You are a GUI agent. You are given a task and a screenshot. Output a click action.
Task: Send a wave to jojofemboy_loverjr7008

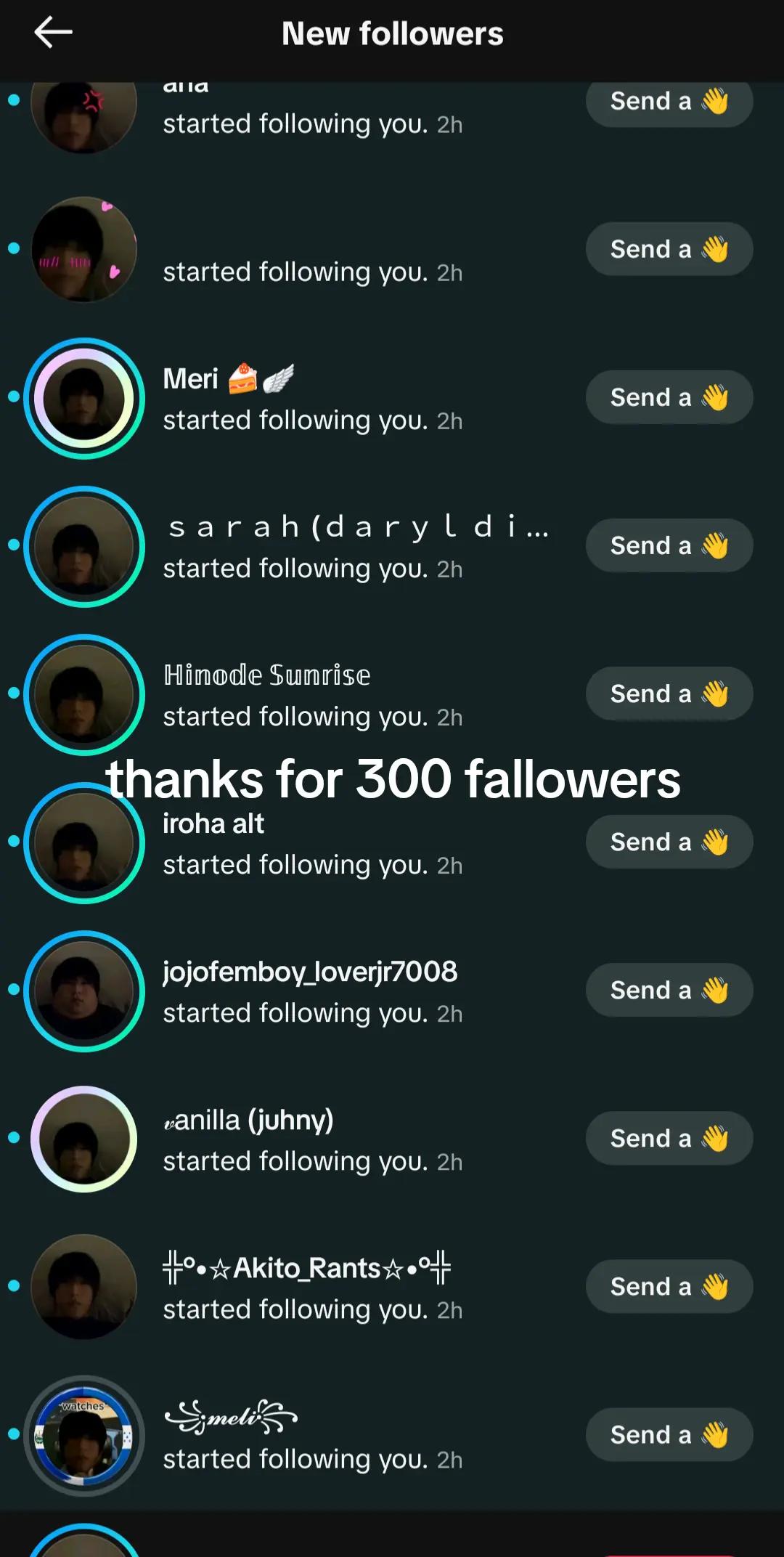[669, 990]
